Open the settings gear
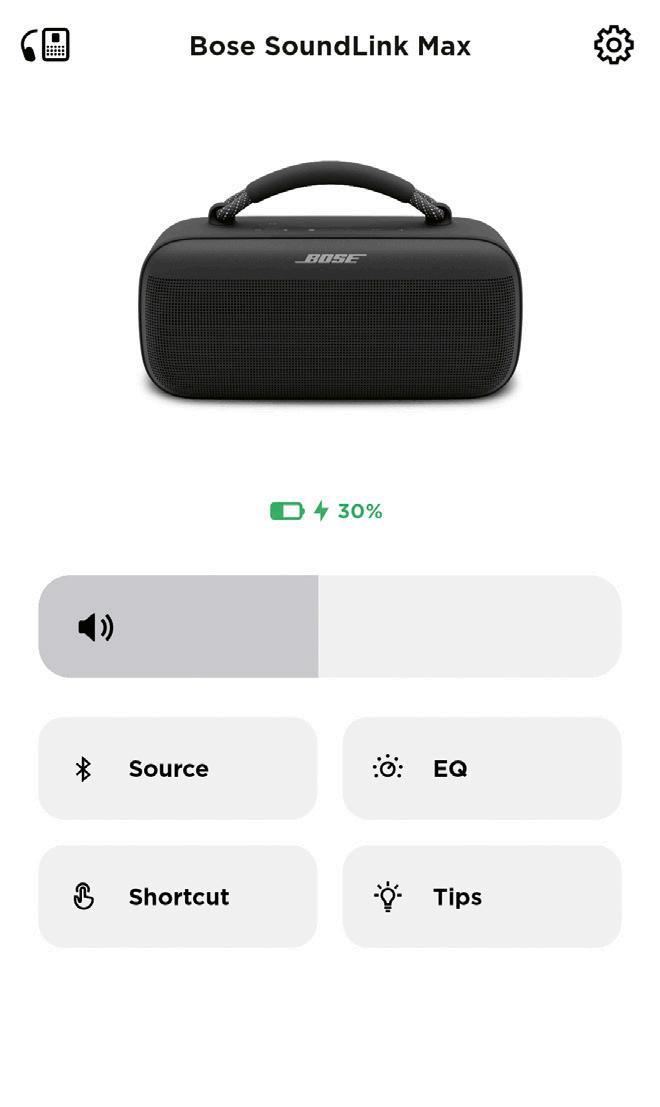 coord(613,45)
